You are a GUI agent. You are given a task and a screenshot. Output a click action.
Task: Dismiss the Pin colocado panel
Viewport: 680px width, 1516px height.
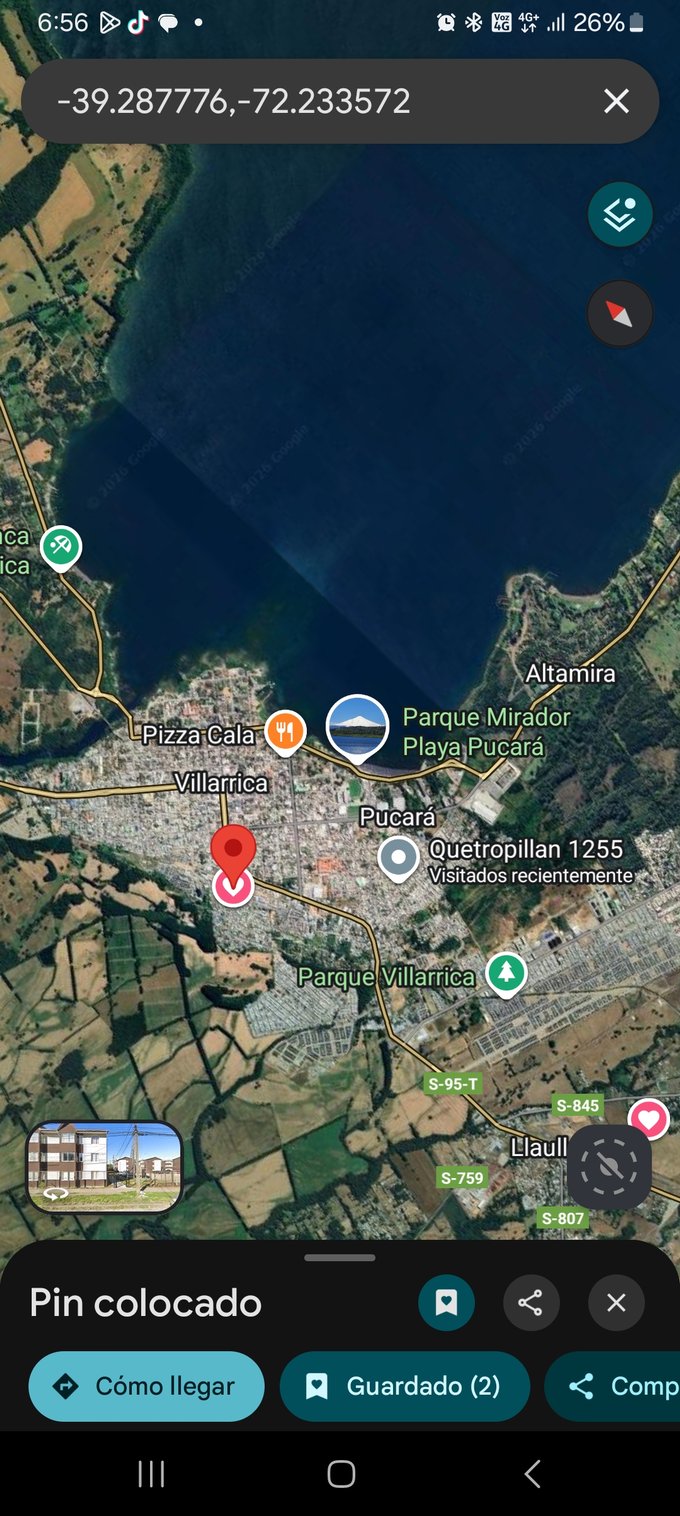click(616, 1302)
